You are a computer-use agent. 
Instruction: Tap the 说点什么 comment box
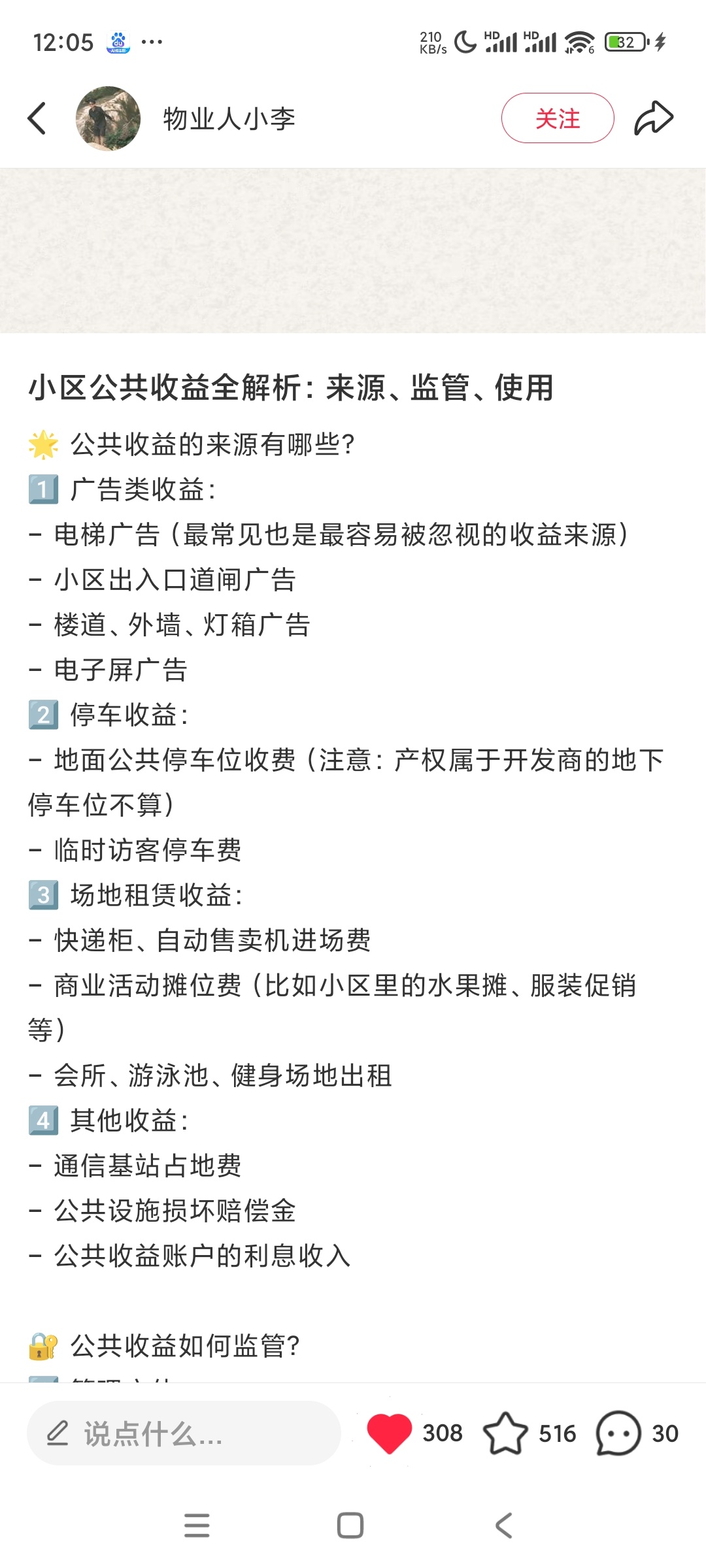(184, 1433)
